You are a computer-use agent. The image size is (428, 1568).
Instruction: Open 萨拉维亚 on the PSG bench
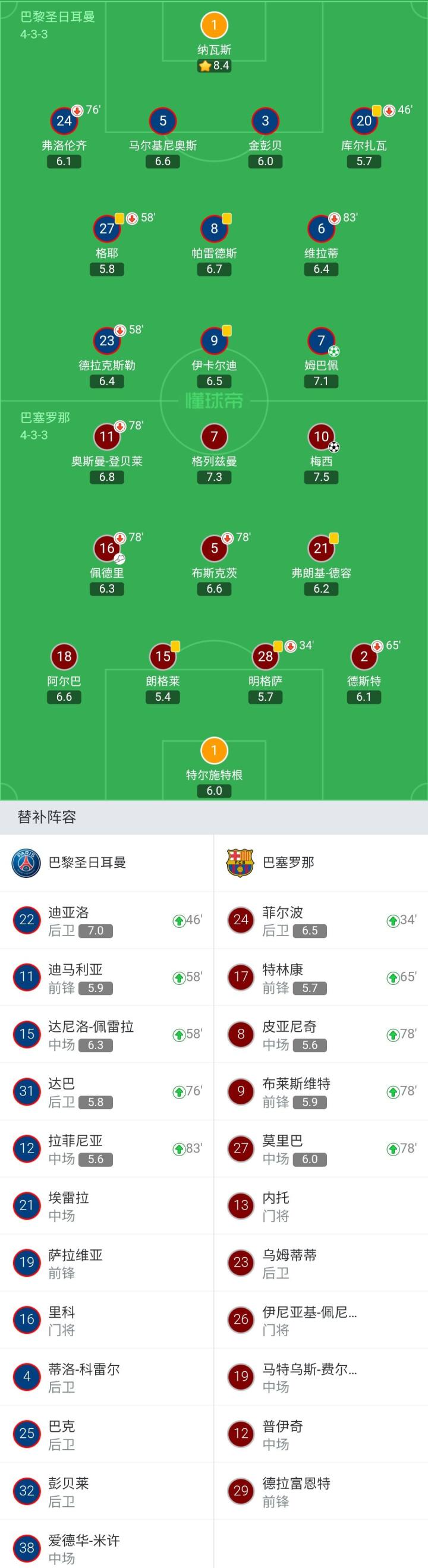click(106, 1262)
